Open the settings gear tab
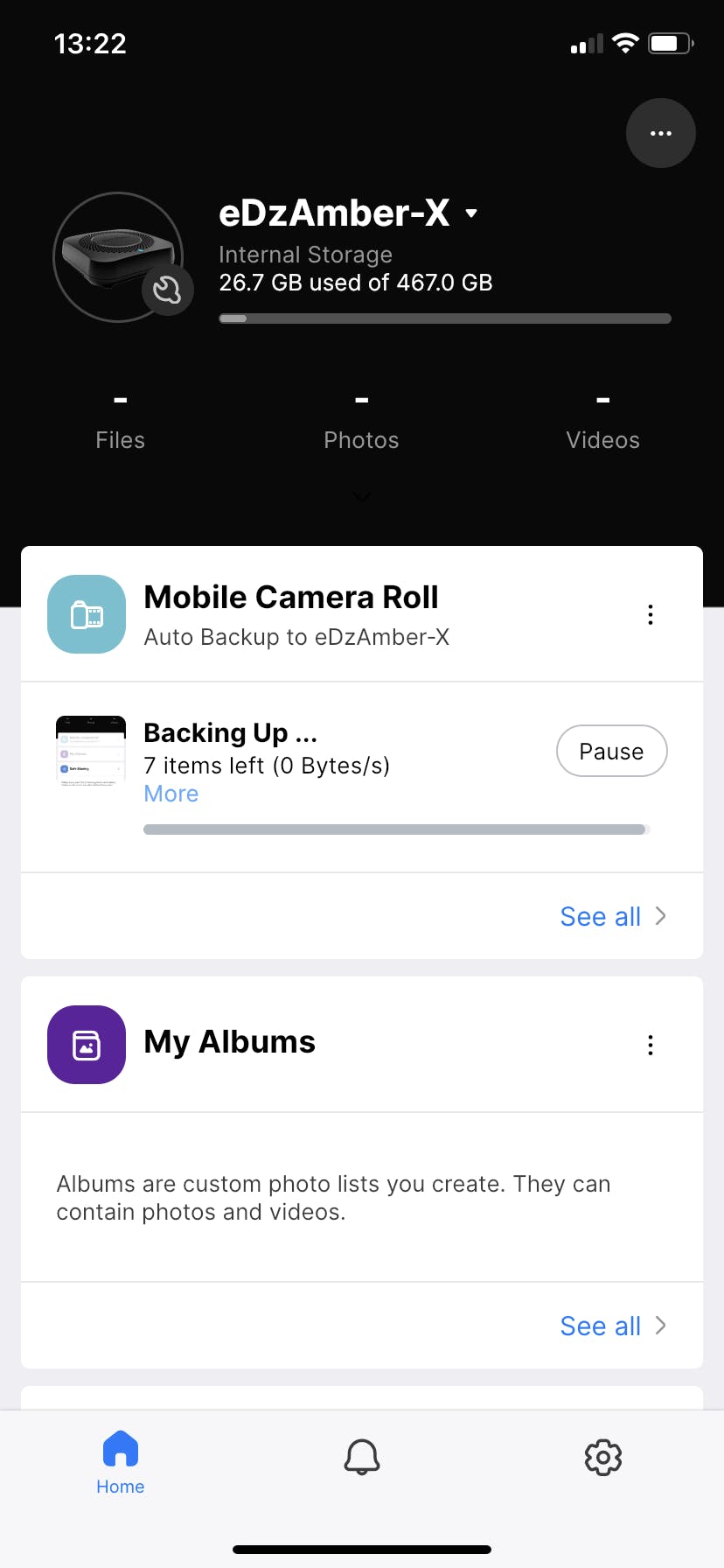 click(602, 1457)
